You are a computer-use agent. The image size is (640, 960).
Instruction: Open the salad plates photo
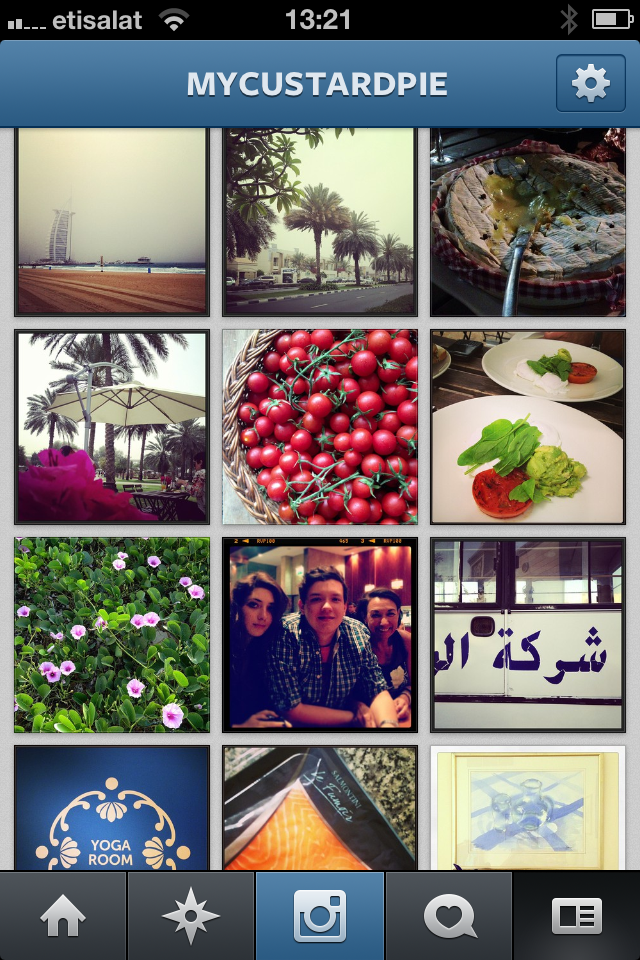tap(528, 427)
